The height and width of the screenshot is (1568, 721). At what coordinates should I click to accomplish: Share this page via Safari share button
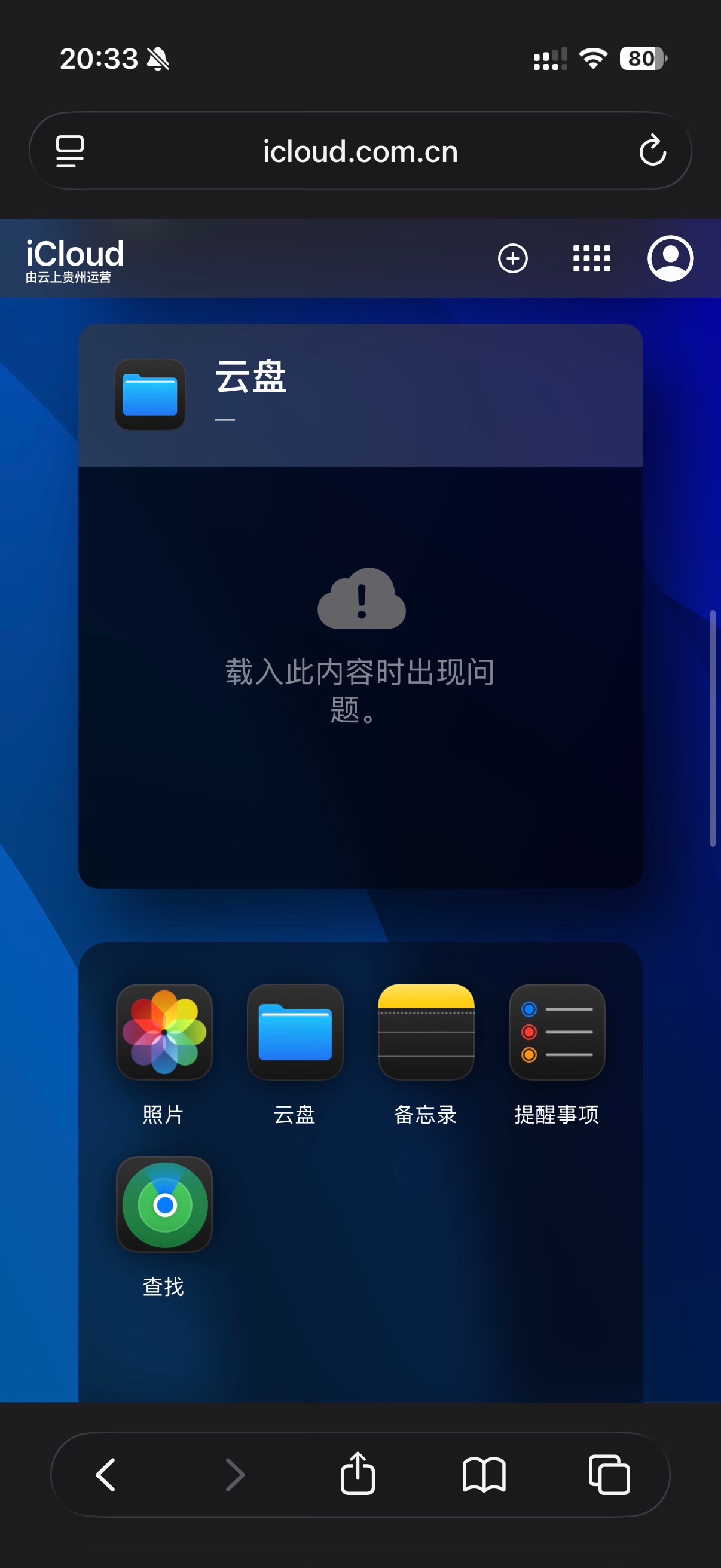(x=358, y=1474)
